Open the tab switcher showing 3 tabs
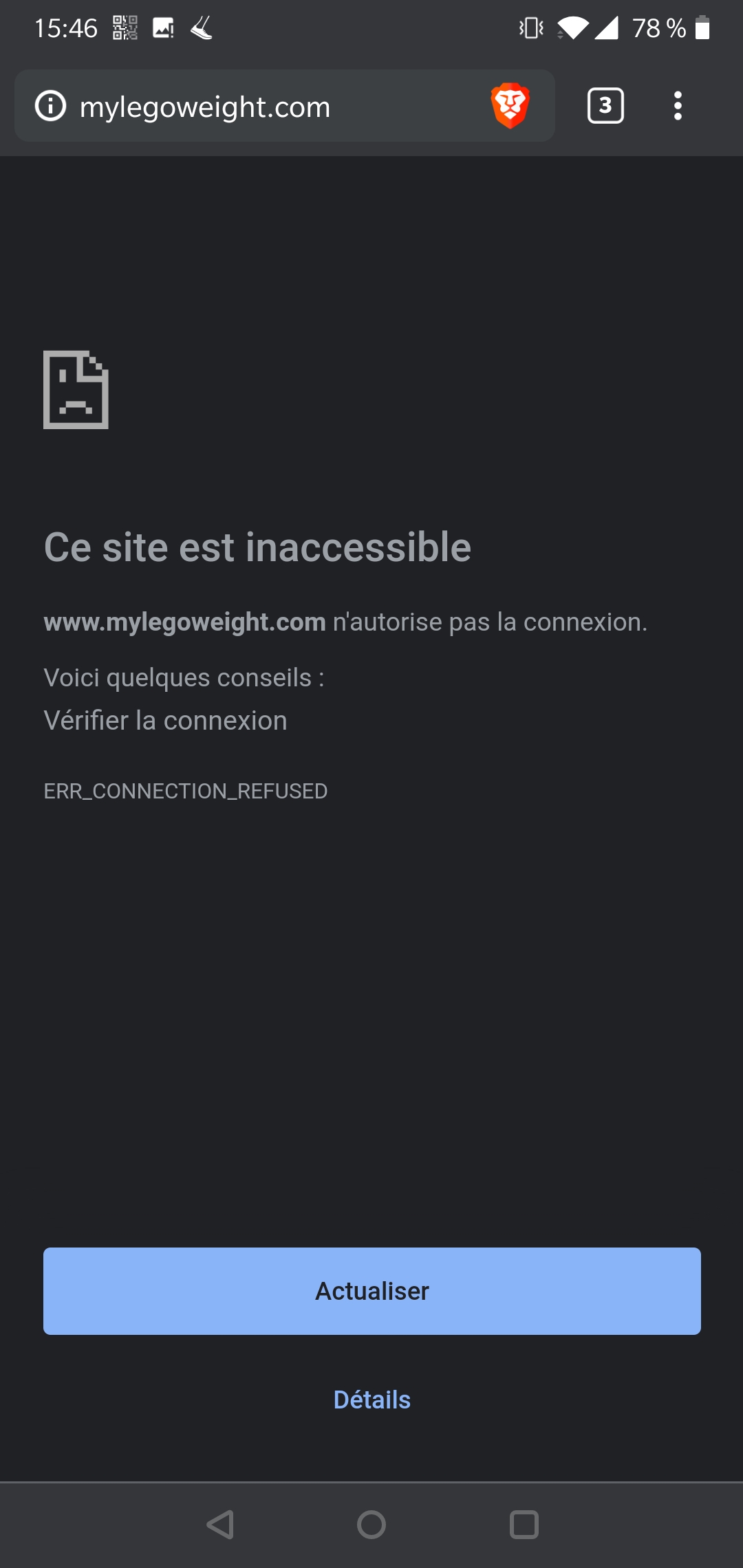 [605, 106]
